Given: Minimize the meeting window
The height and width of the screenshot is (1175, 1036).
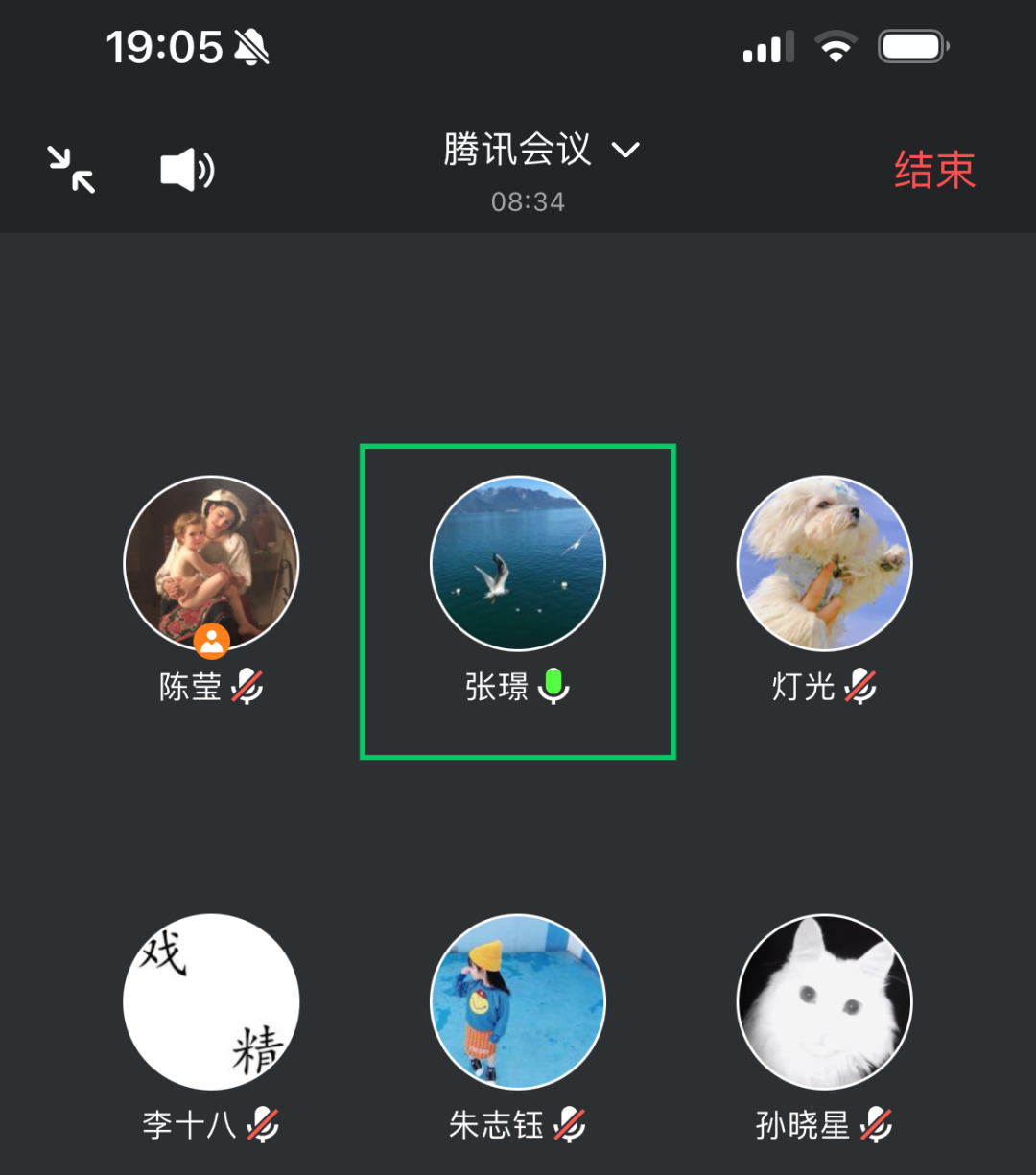Looking at the screenshot, I should coord(72,170).
